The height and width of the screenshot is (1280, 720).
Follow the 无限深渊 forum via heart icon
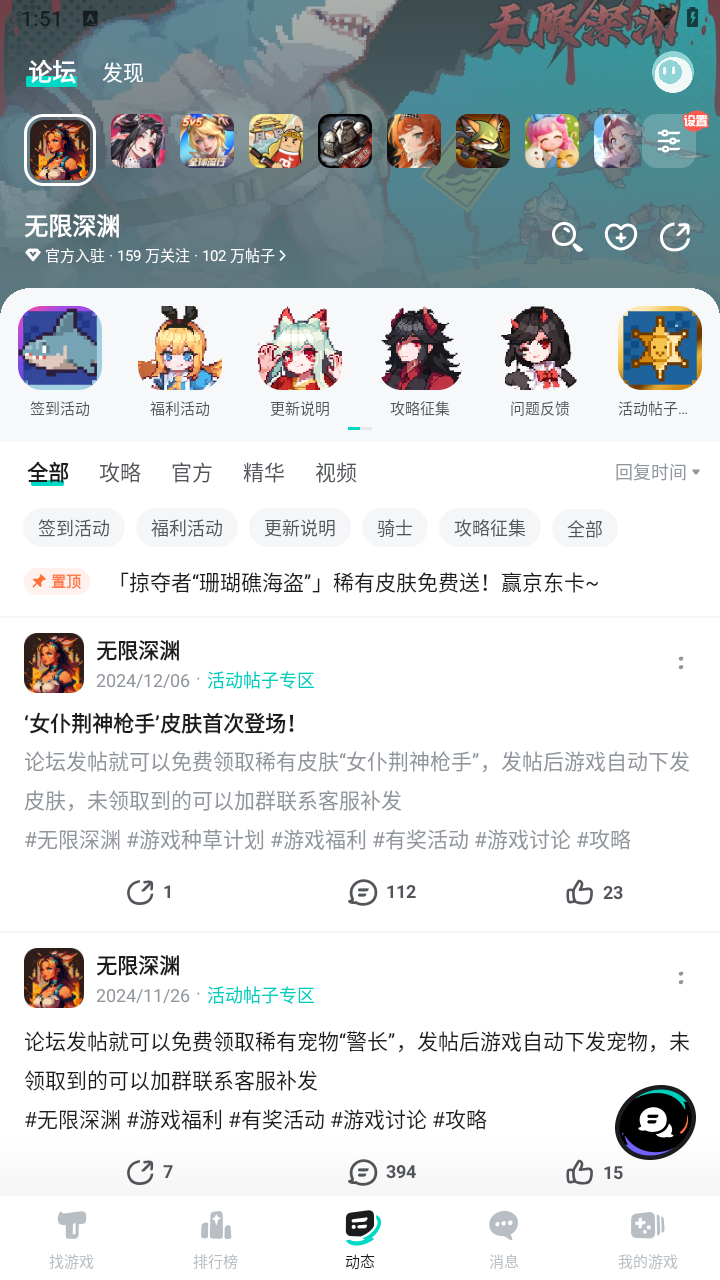(621, 237)
